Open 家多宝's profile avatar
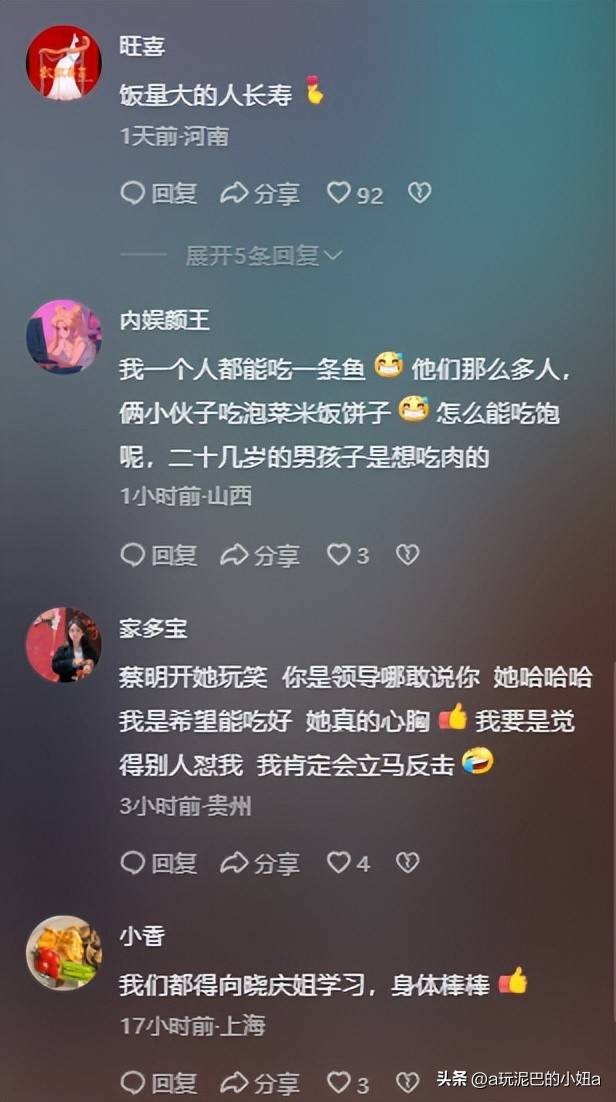The height and width of the screenshot is (1102, 616). (x=64, y=645)
